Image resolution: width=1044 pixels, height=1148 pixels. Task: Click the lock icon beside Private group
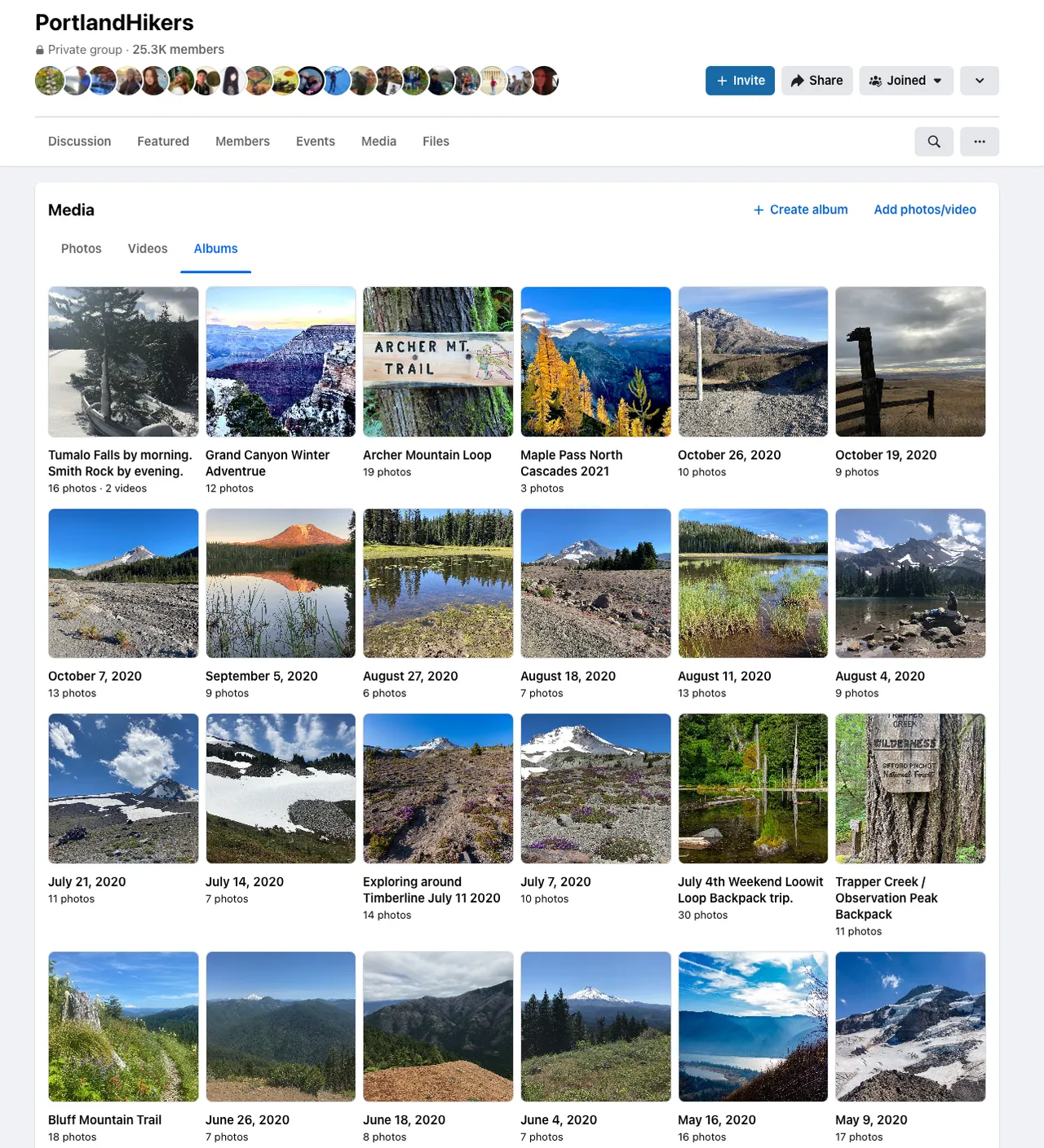[40, 49]
